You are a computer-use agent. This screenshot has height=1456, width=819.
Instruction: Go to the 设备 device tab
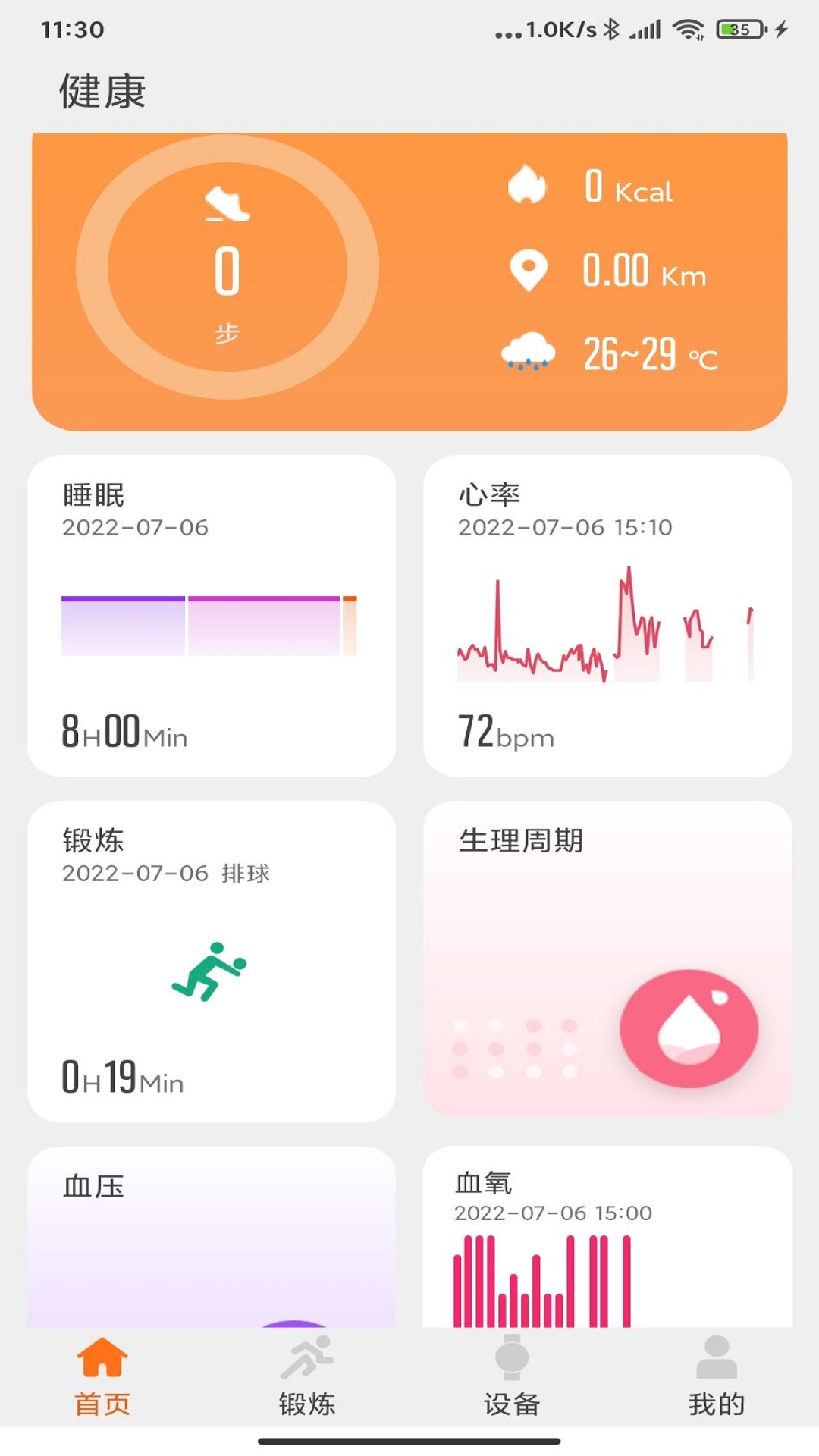point(512,1376)
